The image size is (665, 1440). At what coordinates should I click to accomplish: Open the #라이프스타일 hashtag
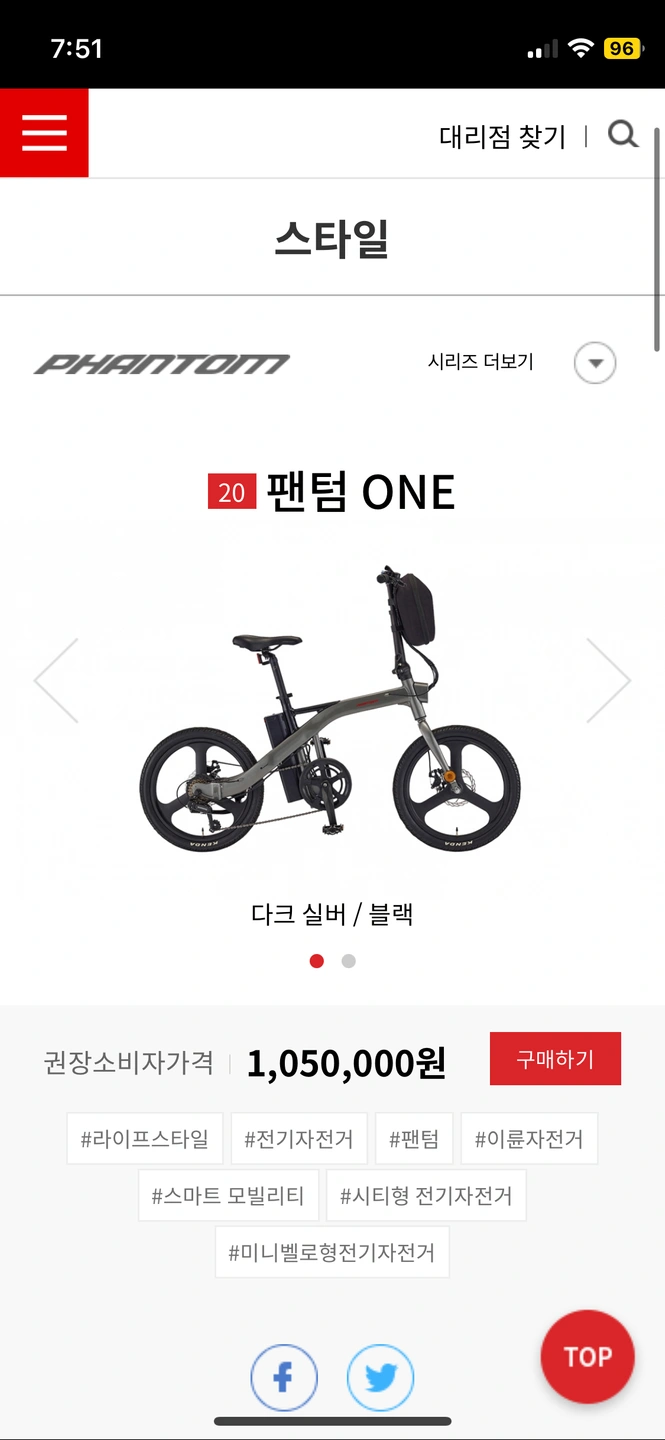point(145,1138)
